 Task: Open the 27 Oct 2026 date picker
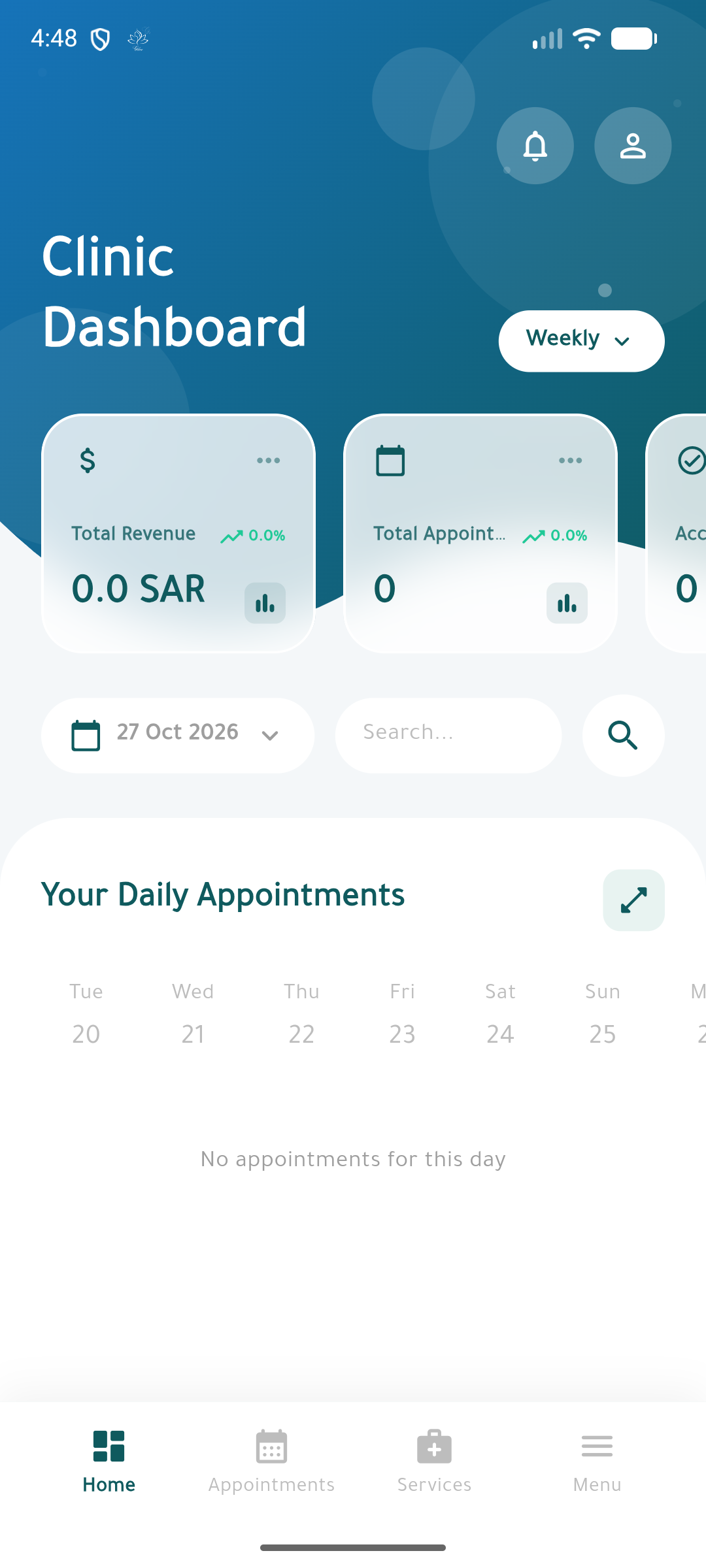178,736
